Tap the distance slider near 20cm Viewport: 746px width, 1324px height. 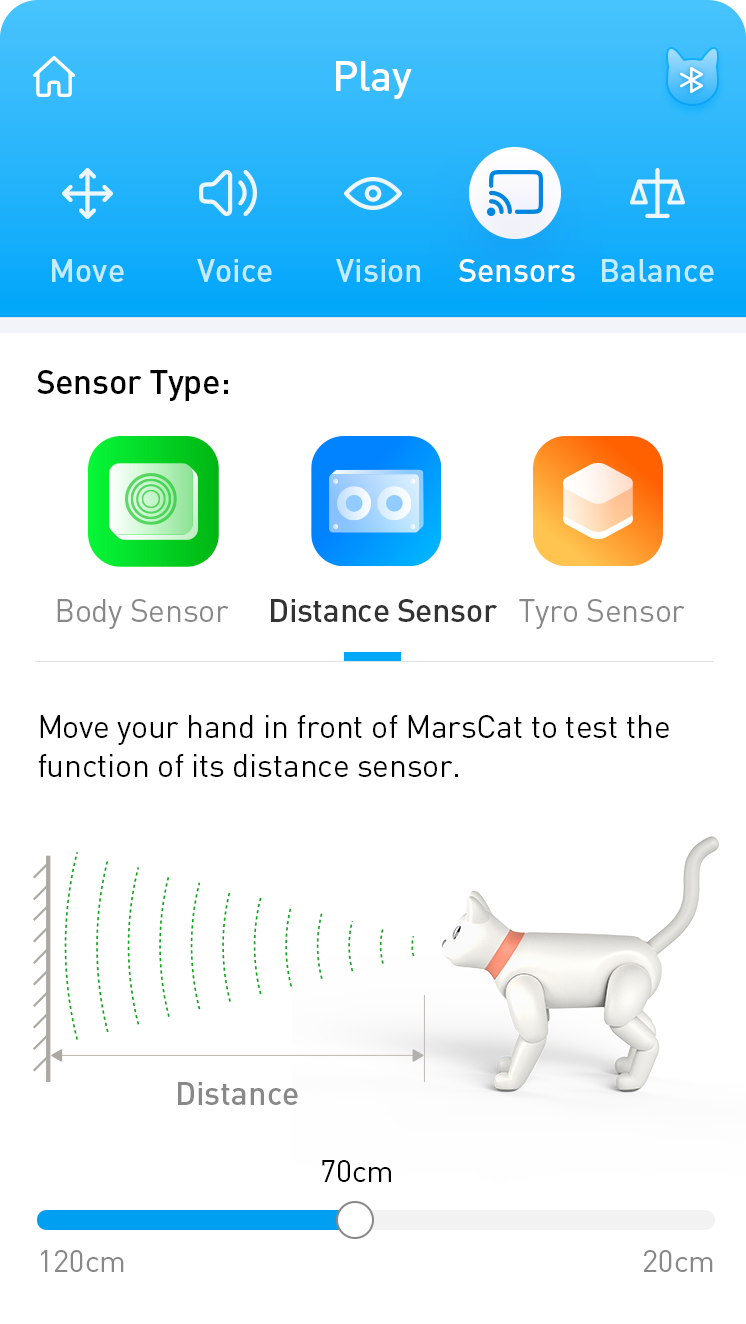coord(702,1220)
